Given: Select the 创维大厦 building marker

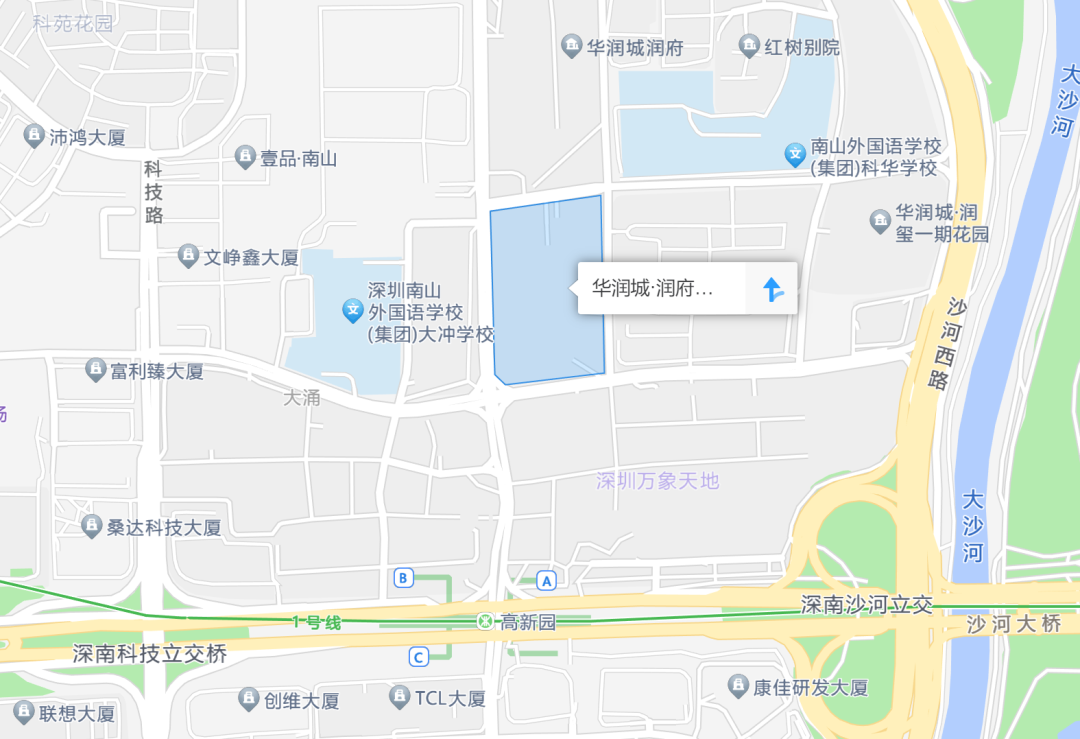Looking at the screenshot, I should 249,699.
